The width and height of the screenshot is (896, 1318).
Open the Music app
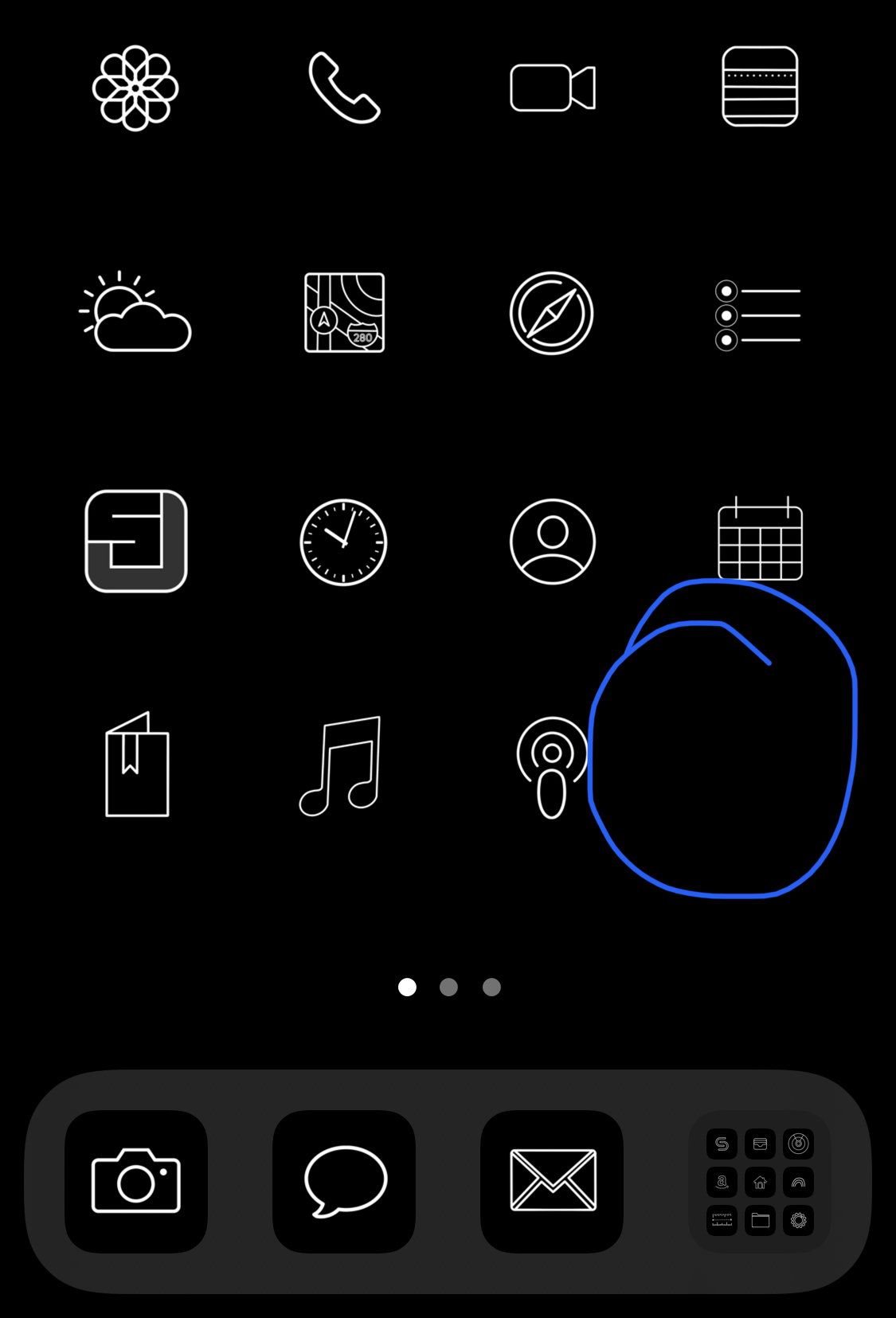341,765
